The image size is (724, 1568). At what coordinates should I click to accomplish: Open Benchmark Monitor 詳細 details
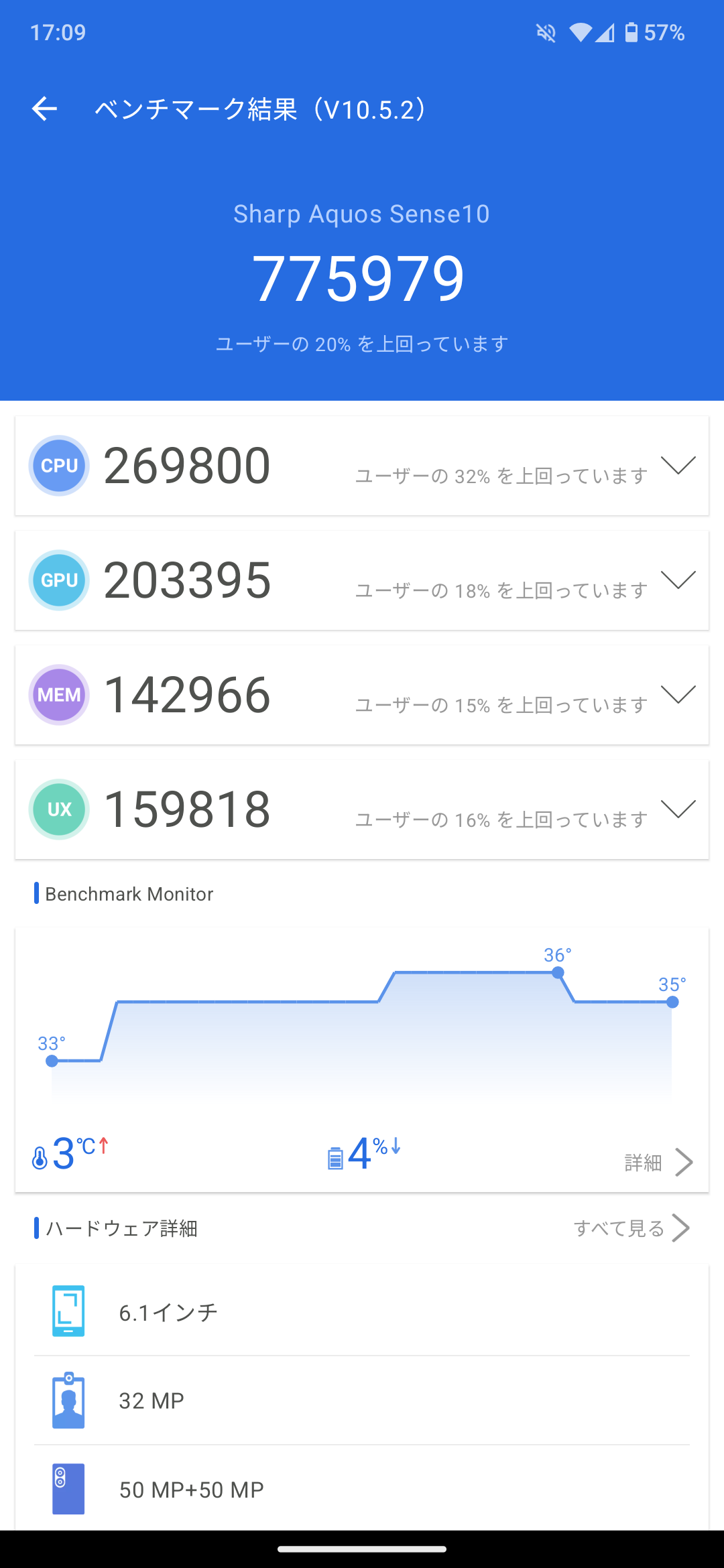pos(658,1163)
